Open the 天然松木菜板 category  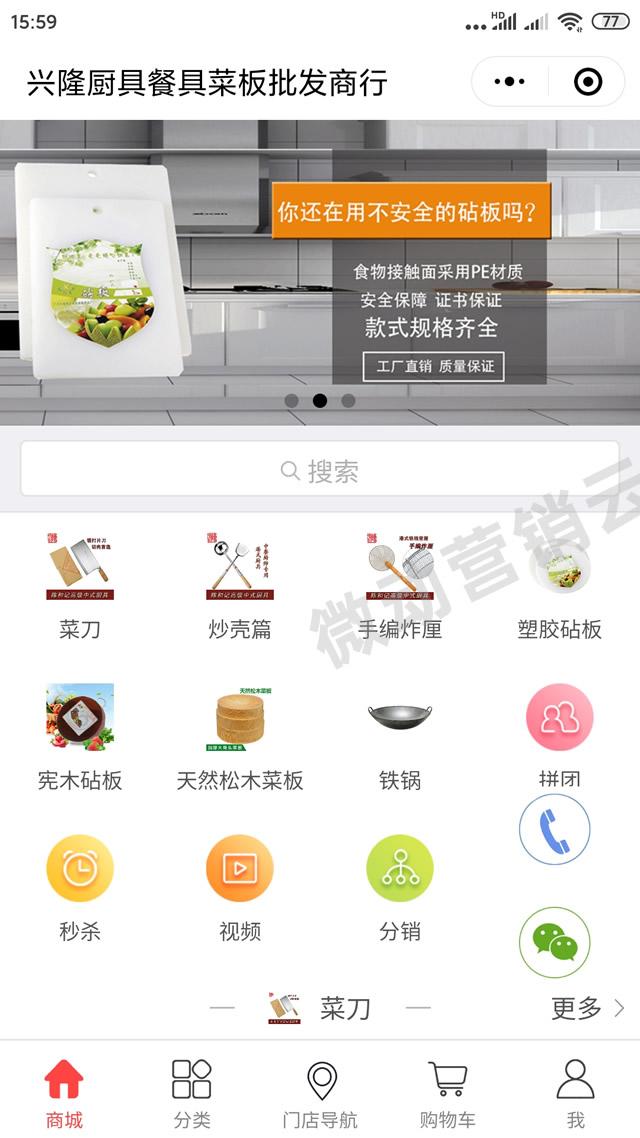tap(240, 737)
